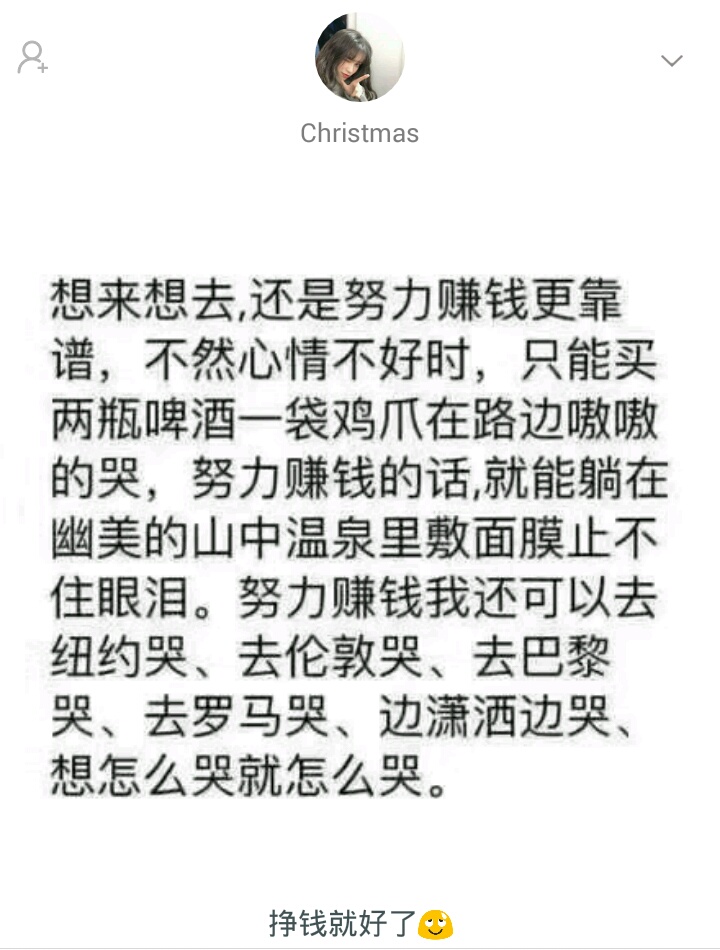Open the dropdown arrow near the corner

tap(670, 60)
